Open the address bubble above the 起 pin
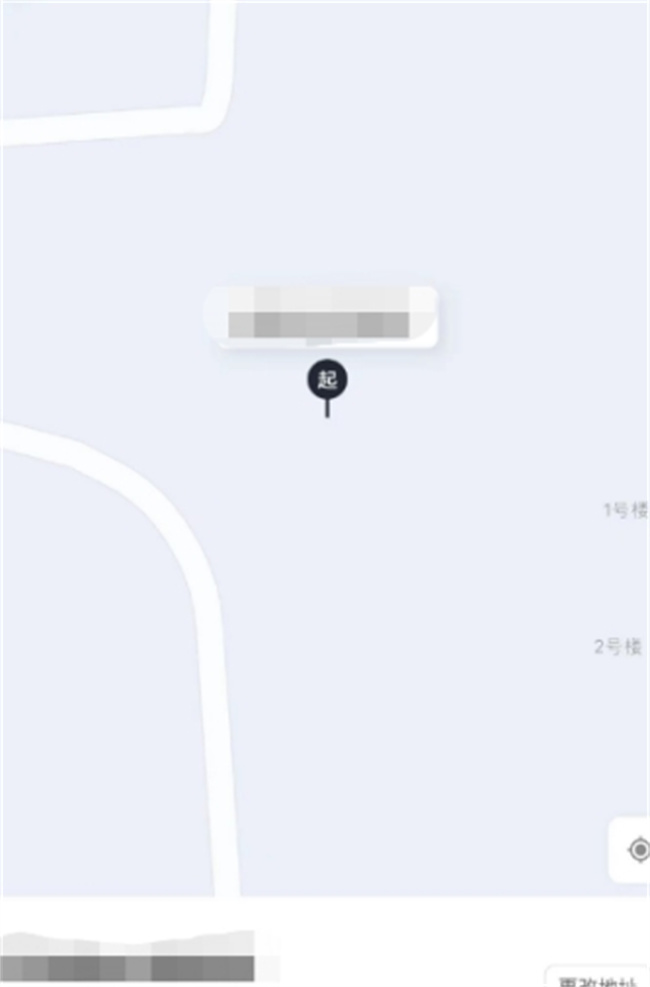 tap(320, 315)
